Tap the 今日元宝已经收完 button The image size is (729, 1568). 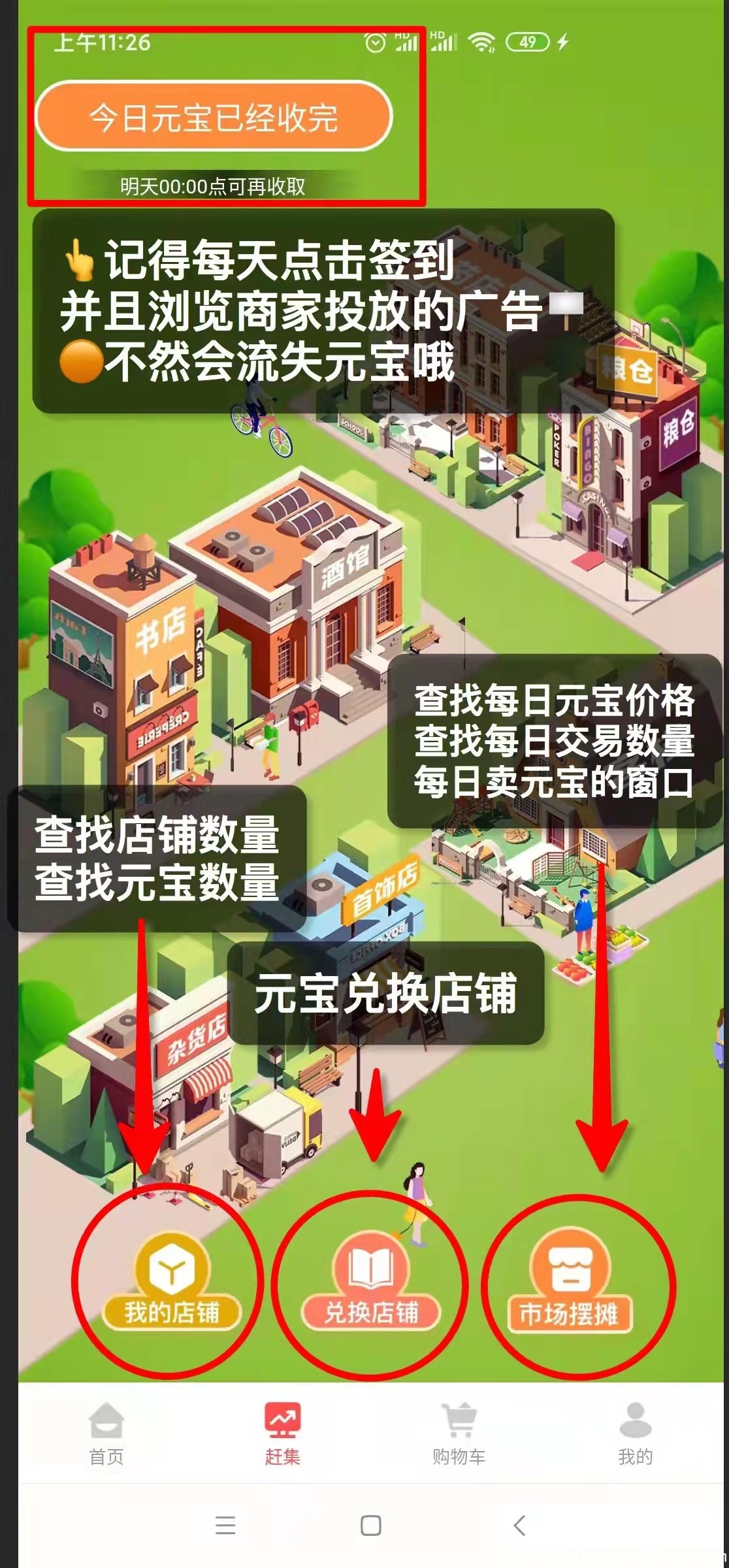pyautogui.click(x=214, y=118)
